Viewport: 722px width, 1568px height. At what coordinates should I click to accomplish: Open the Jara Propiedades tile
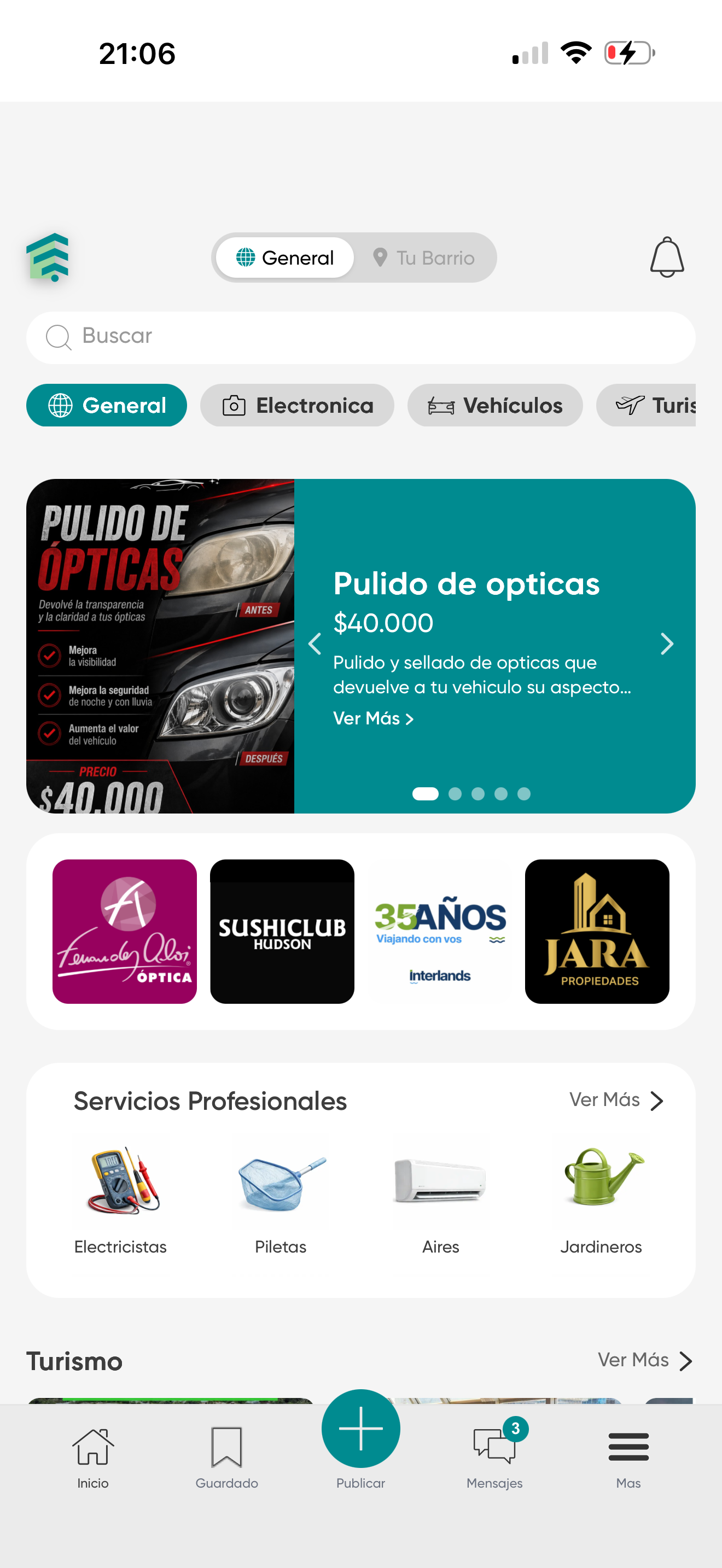(597, 931)
